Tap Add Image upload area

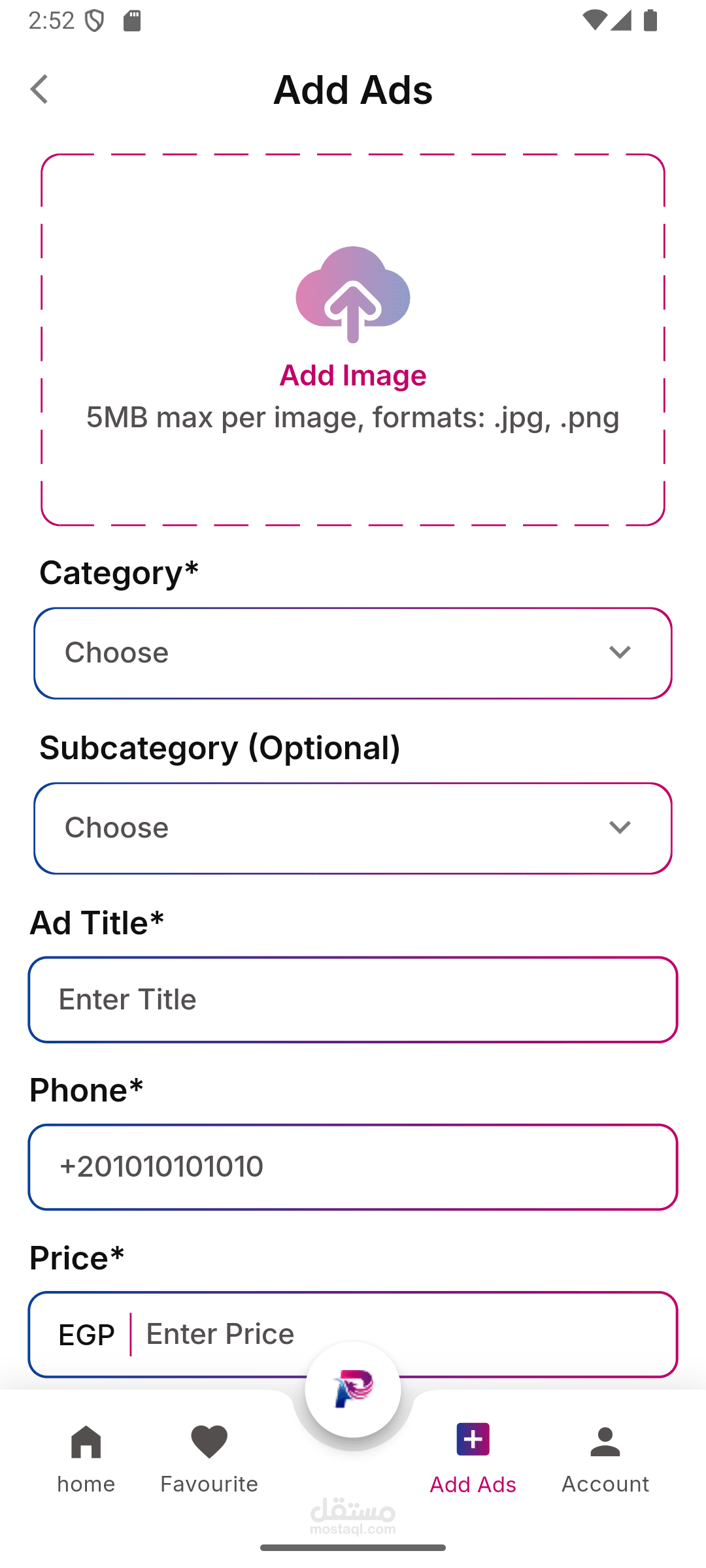coord(353,340)
